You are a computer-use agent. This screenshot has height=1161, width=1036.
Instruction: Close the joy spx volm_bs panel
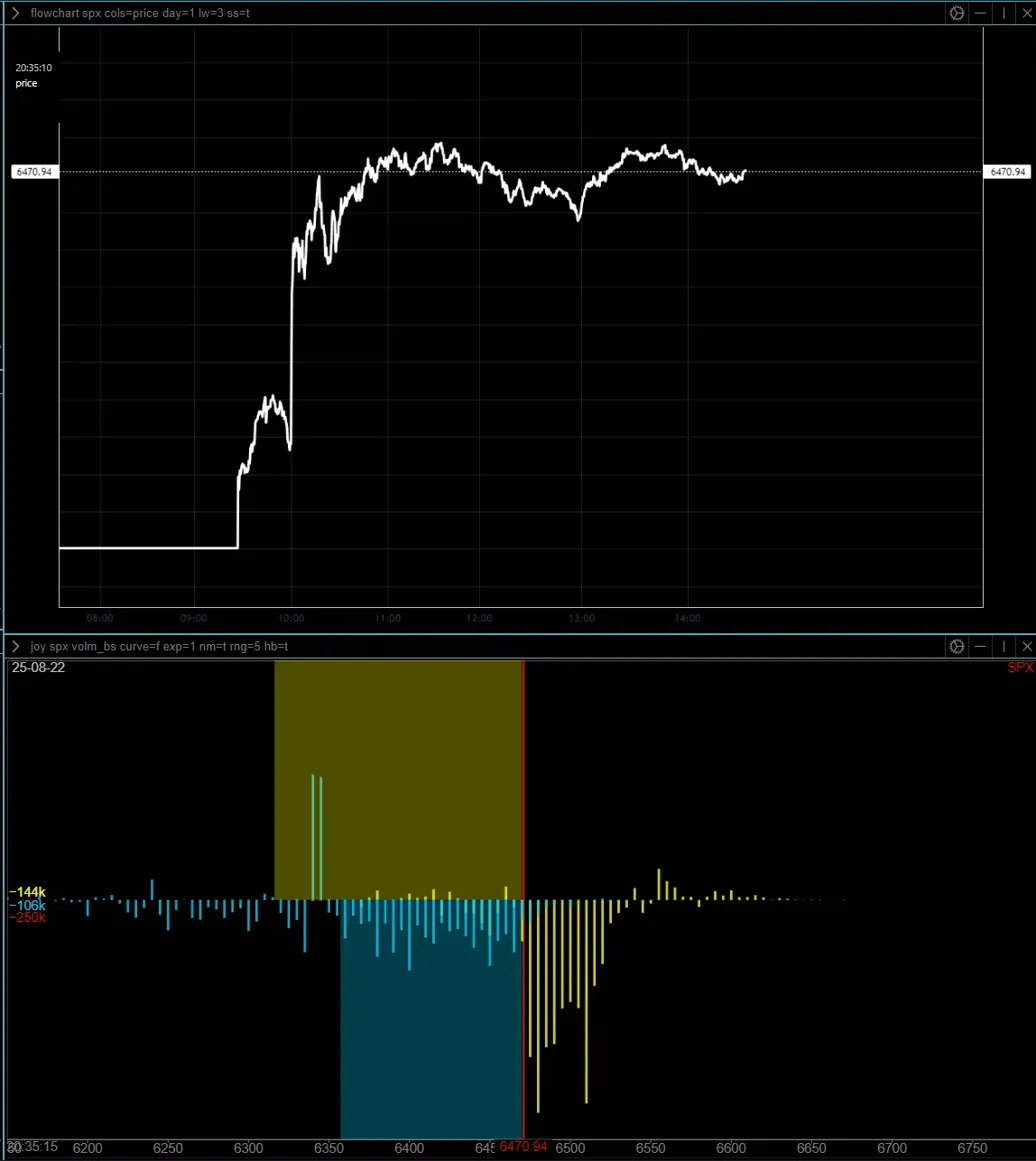click(1024, 646)
